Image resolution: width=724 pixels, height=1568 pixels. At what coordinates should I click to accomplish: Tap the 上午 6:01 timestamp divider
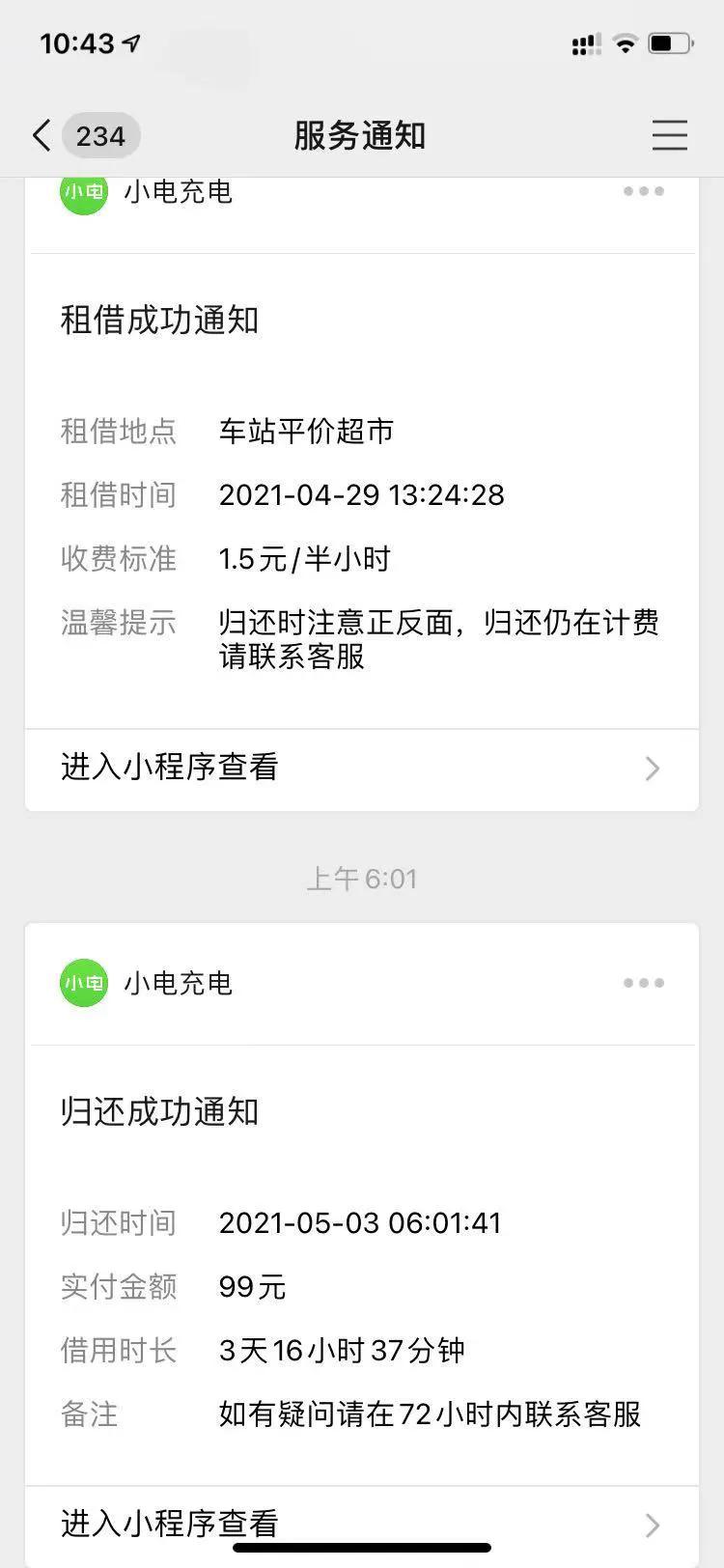pyautogui.click(x=362, y=879)
